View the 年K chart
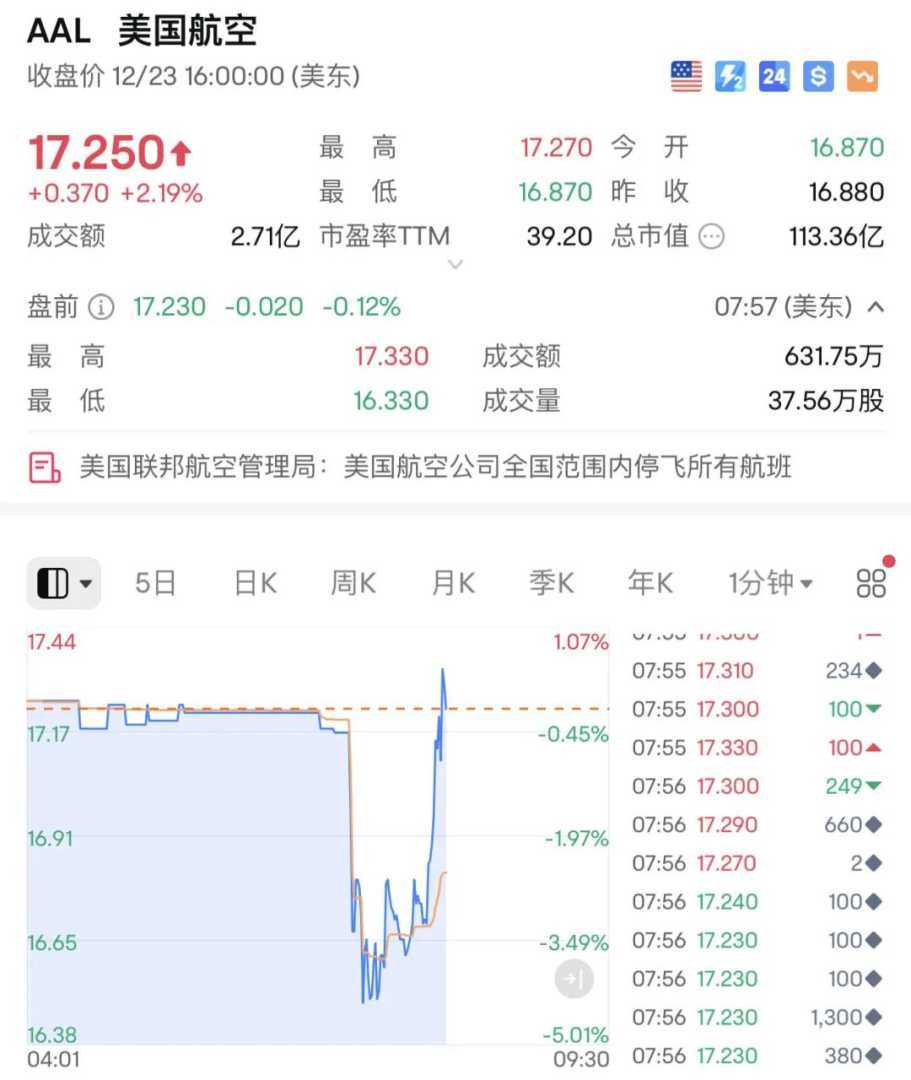 pos(650,583)
